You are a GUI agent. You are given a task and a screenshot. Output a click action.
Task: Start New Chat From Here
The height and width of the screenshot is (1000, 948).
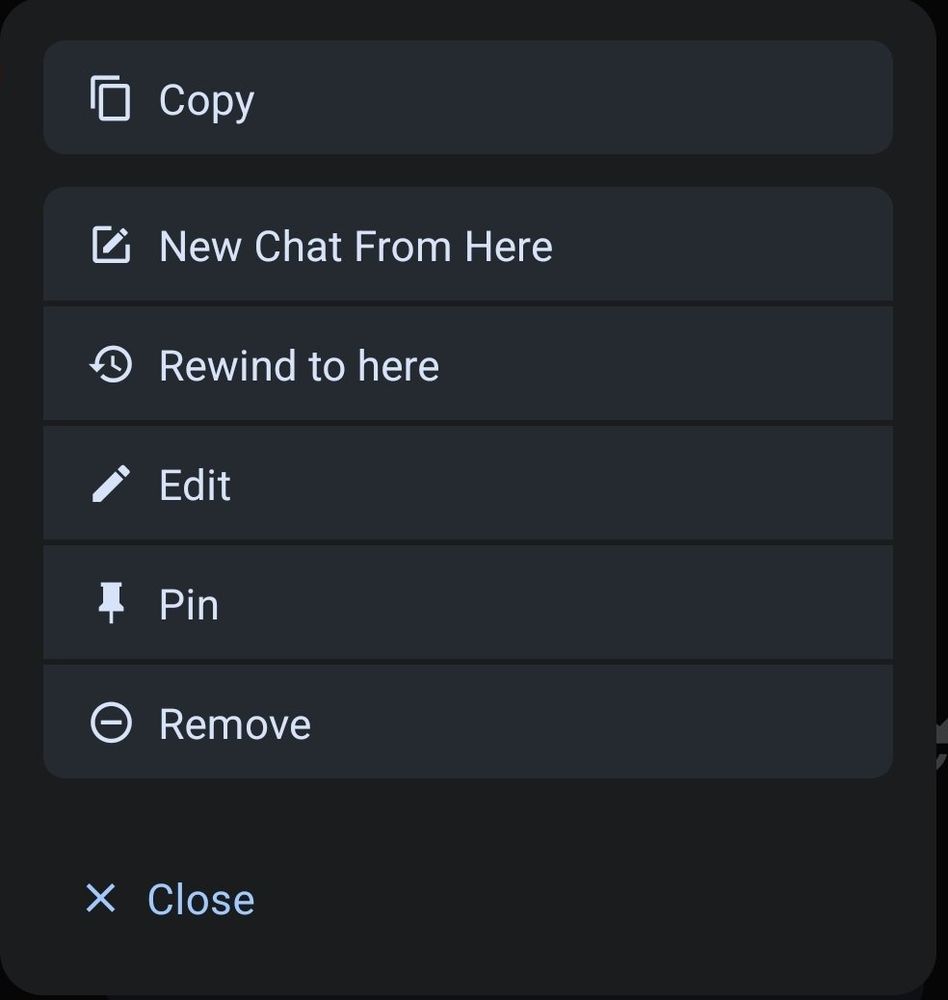(467, 246)
